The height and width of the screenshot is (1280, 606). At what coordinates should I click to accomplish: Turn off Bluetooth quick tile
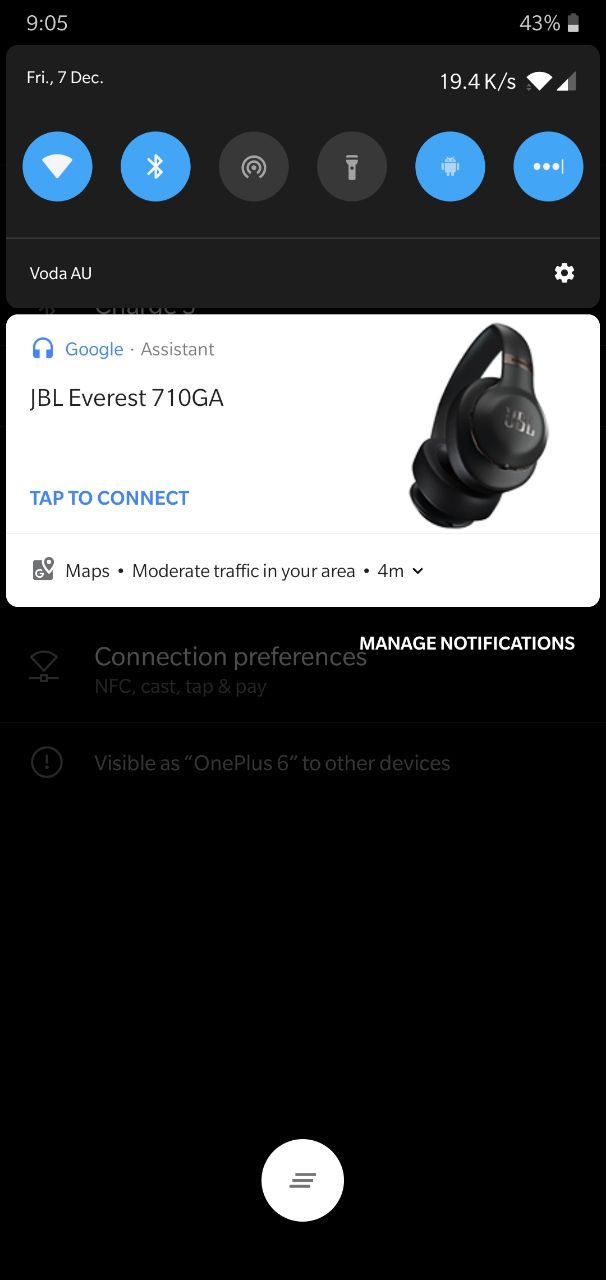[155, 166]
